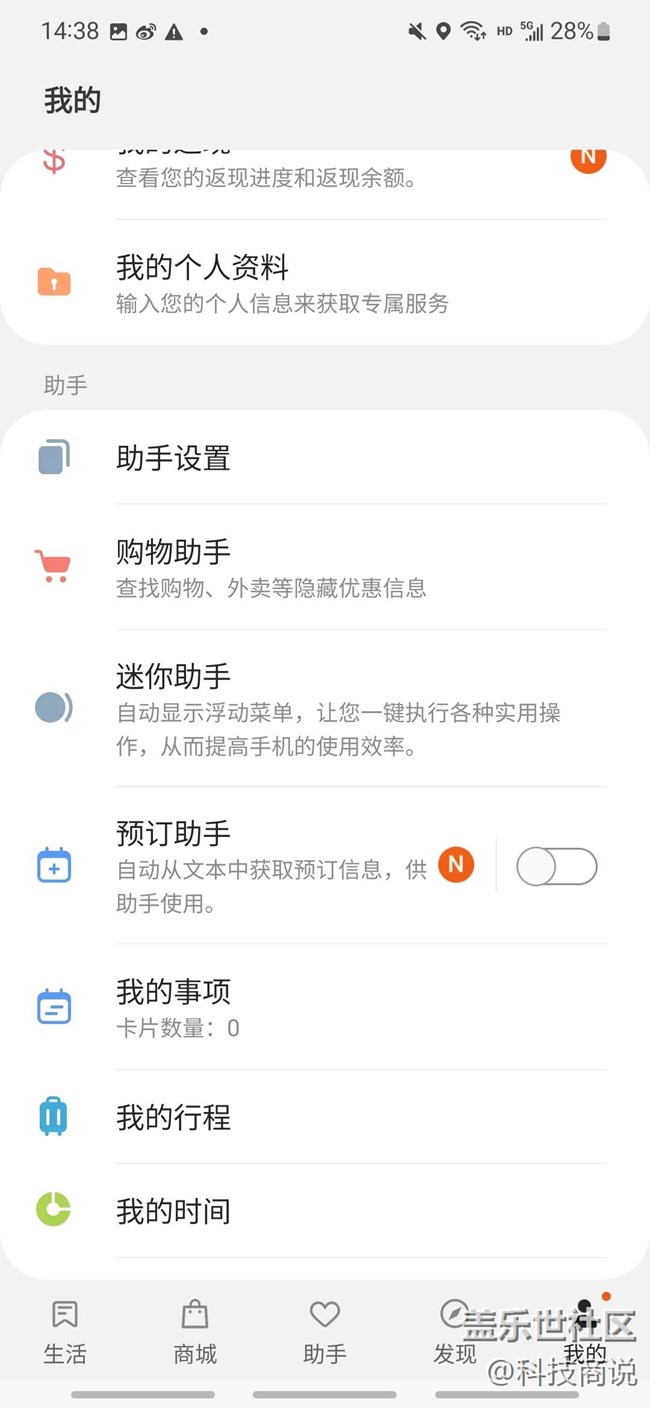Select the 我的 tab
650x1408 pixels.
tap(585, 1332)
